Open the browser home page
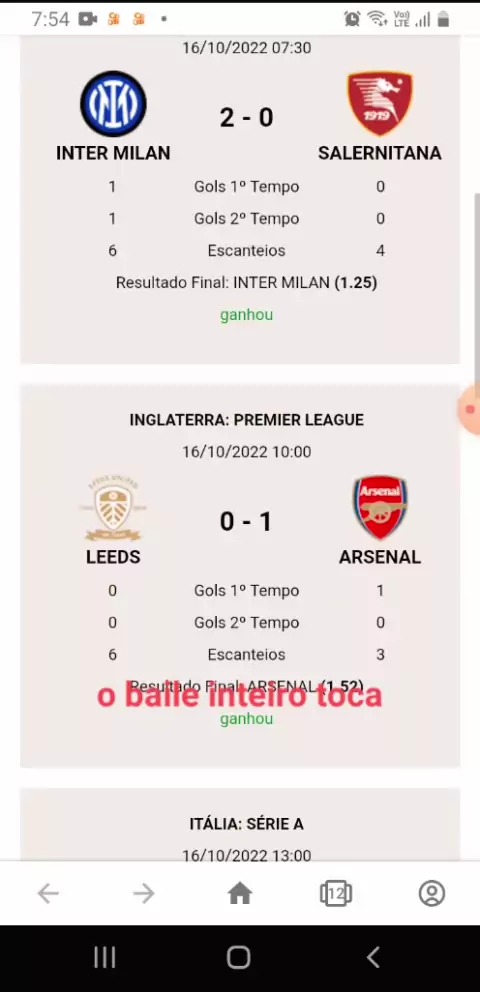This screenshot has height=992, width=480. pos(240,893)
